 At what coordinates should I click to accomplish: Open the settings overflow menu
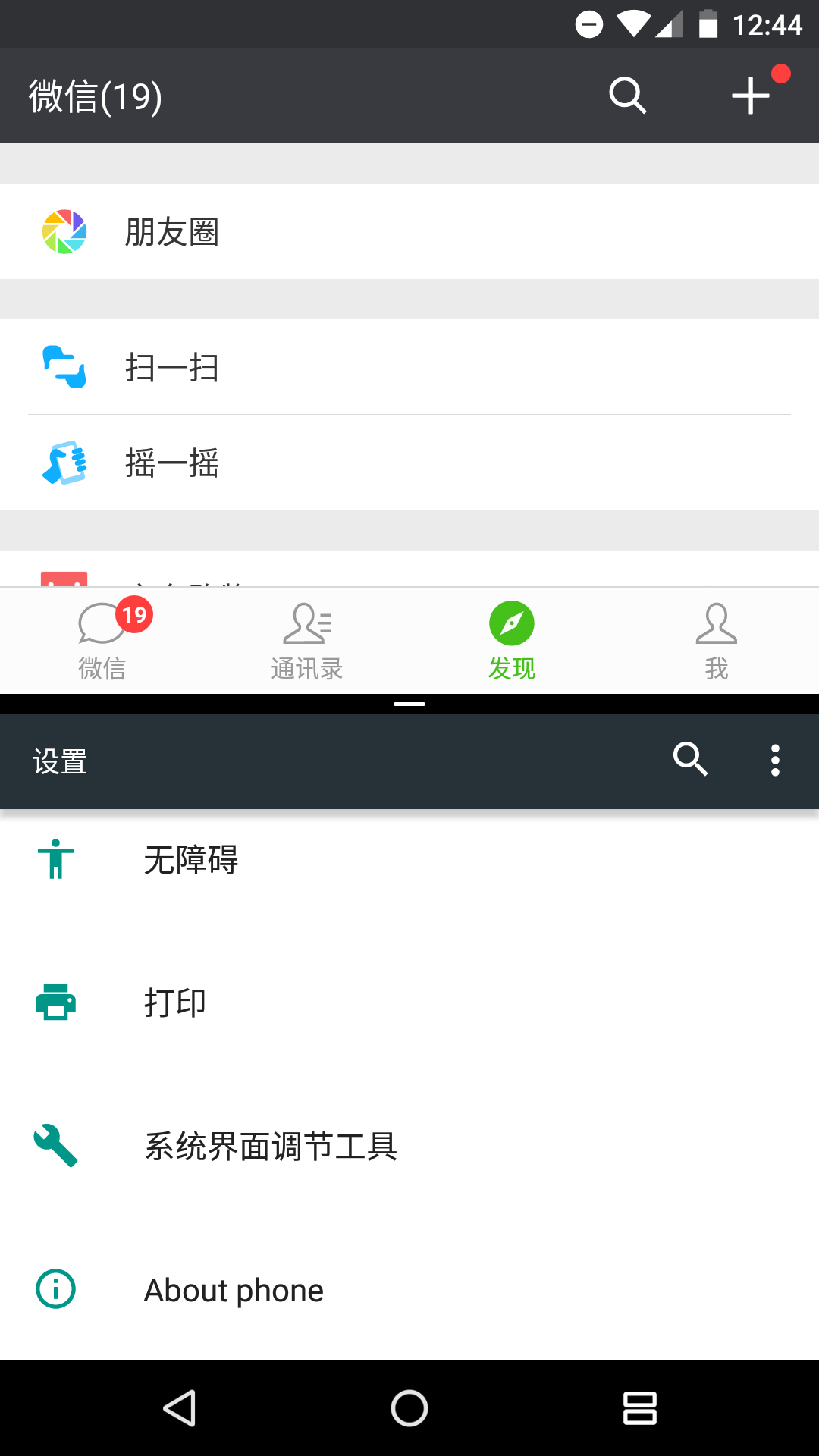775,760
